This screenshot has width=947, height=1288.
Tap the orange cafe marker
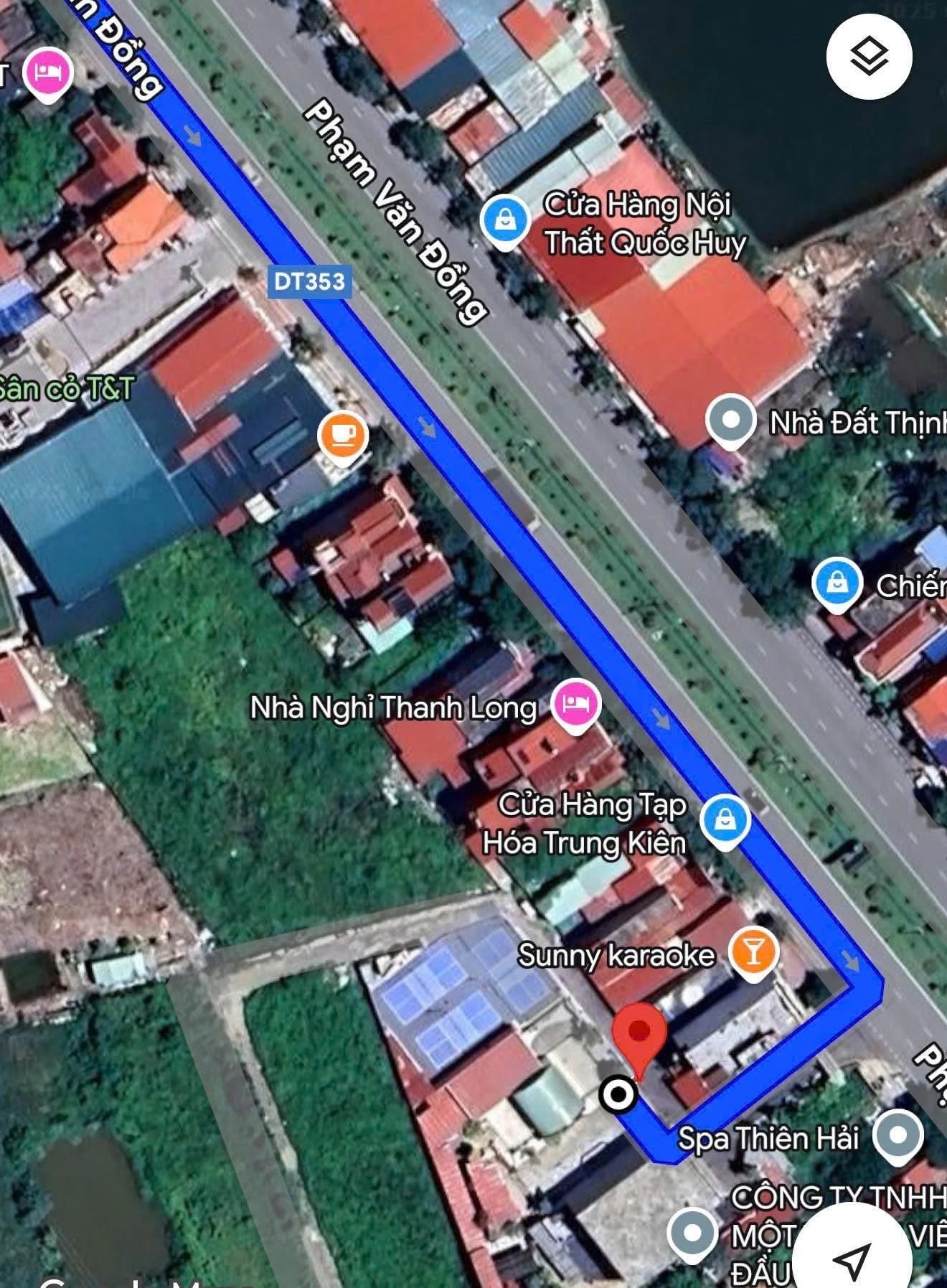(x=343, y=434)
